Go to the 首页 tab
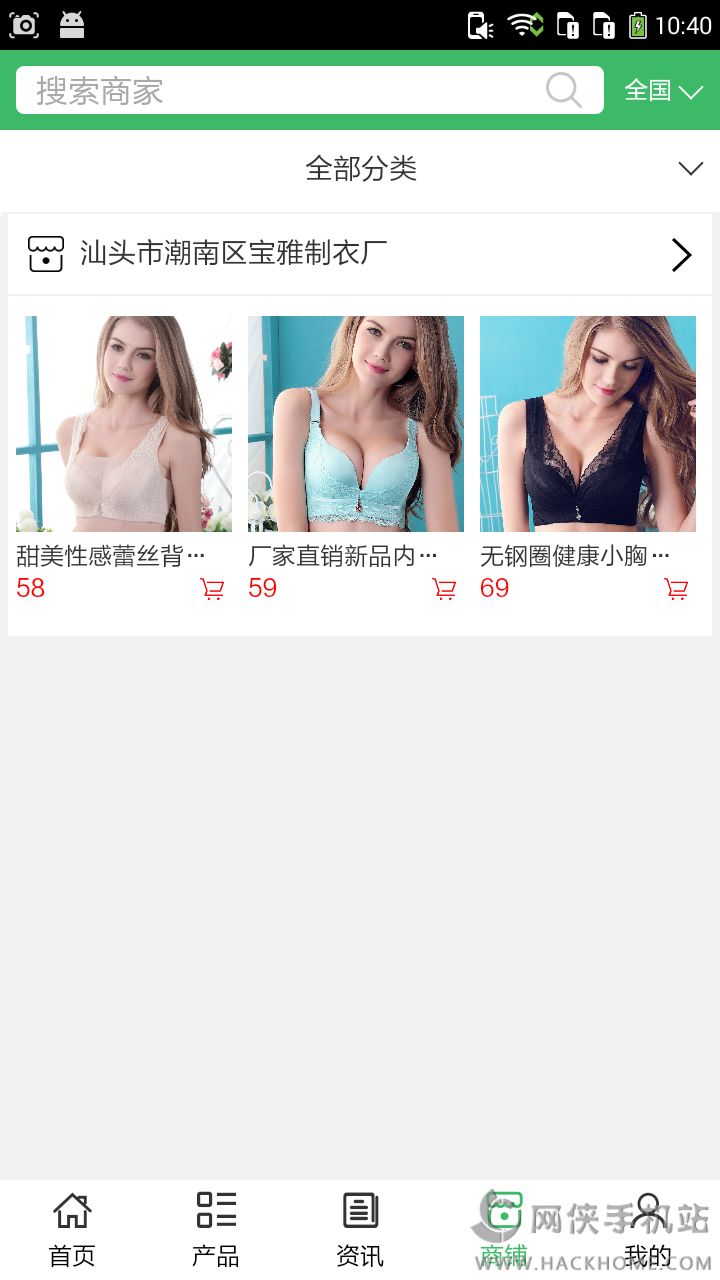This screenshot has height=1280, width=720. tap(72, 1229)
